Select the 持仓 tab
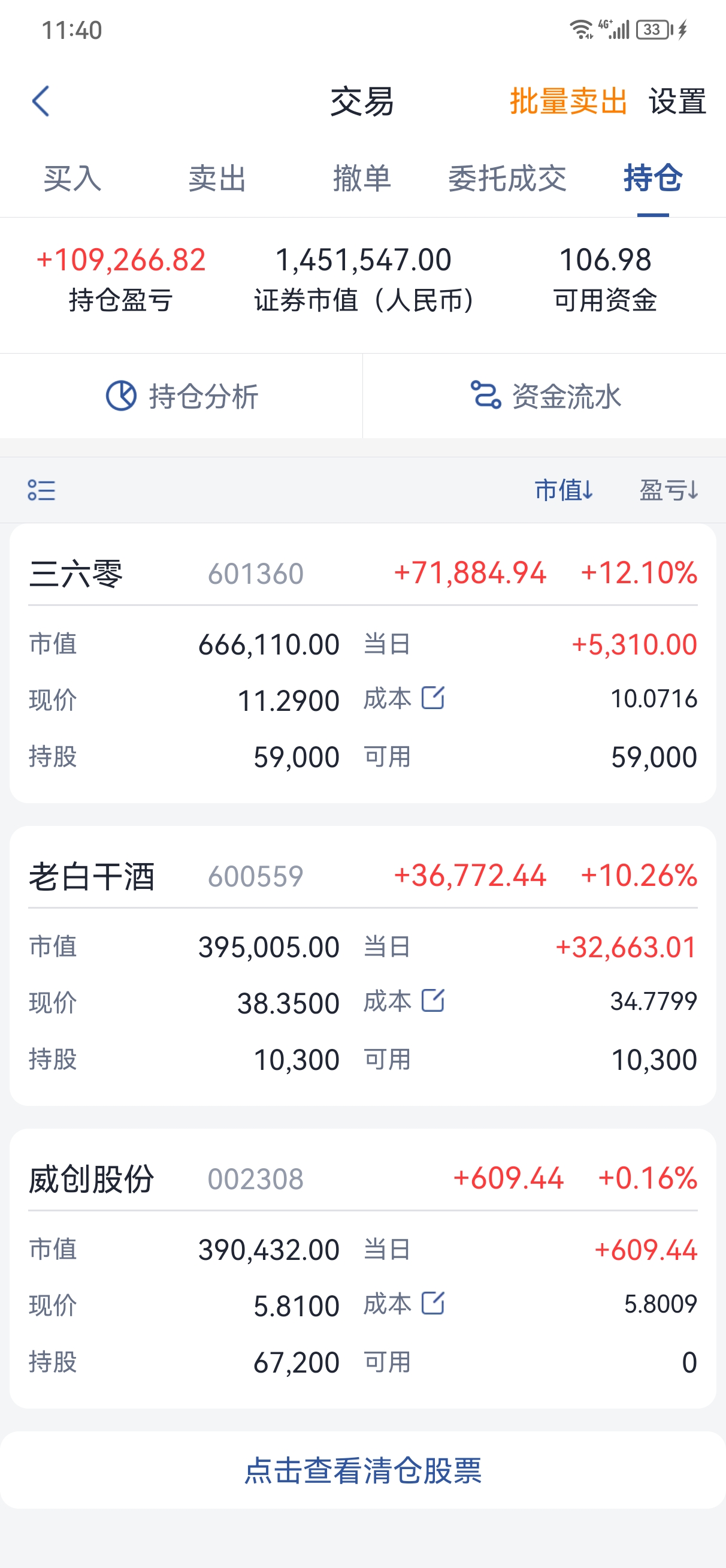Image resolution: width=726 pixels, height=1568 pixels. click(653, 179)
